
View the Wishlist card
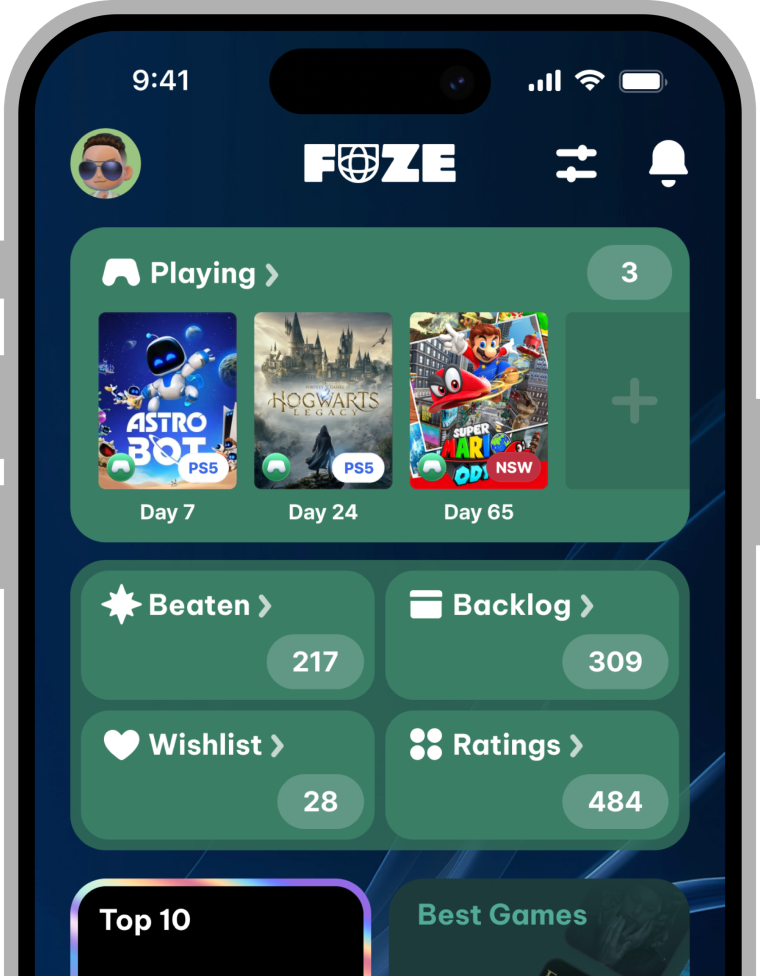(x=227, y=774)
